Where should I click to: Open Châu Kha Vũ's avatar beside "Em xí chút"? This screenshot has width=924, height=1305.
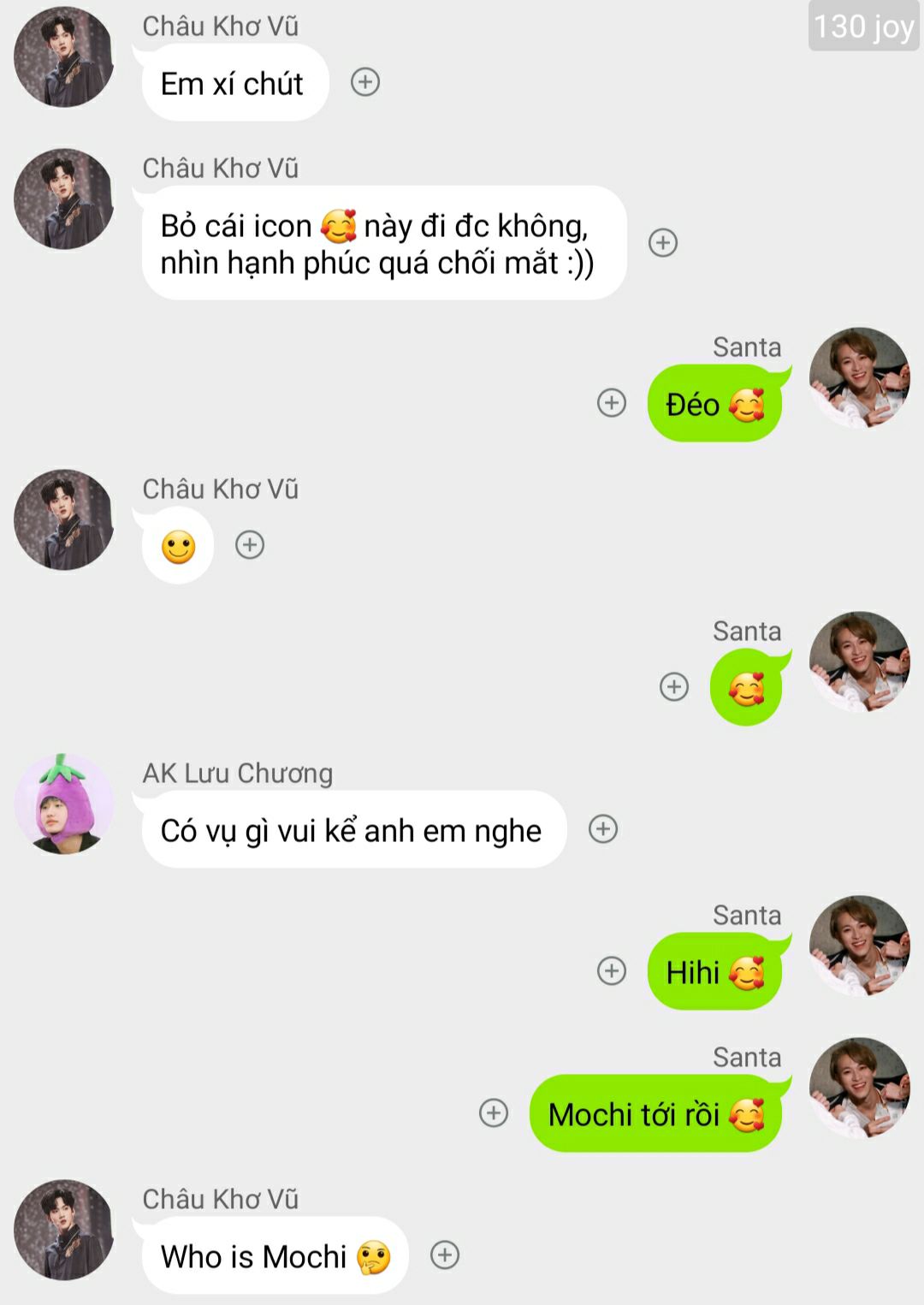click(x=64, y=57)
